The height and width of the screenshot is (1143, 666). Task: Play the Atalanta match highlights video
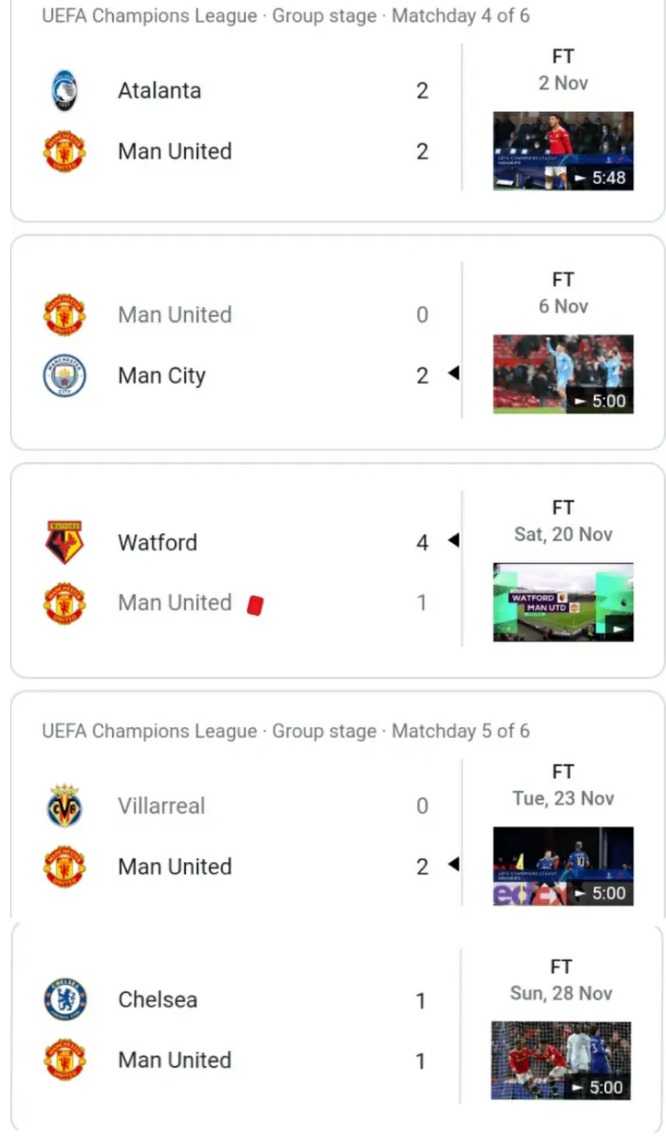[563, 151]
